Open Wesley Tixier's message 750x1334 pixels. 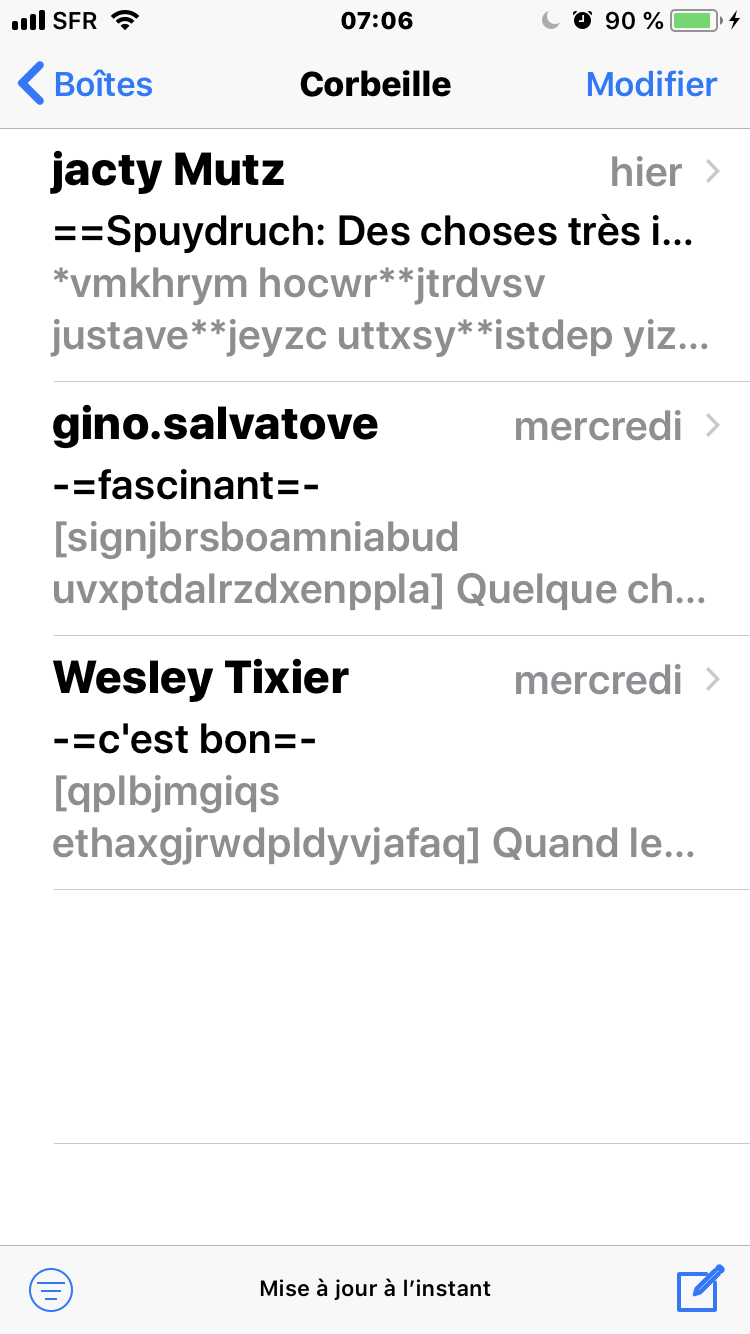(x=380, y=762)
